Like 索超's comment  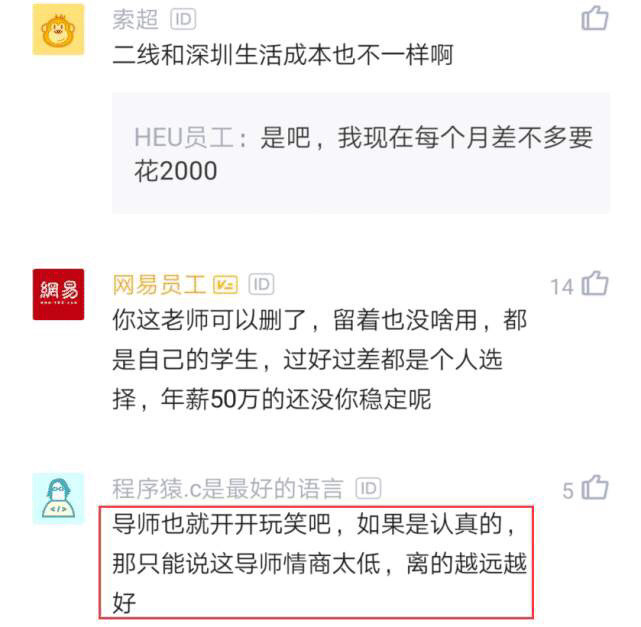pos(595,17)
